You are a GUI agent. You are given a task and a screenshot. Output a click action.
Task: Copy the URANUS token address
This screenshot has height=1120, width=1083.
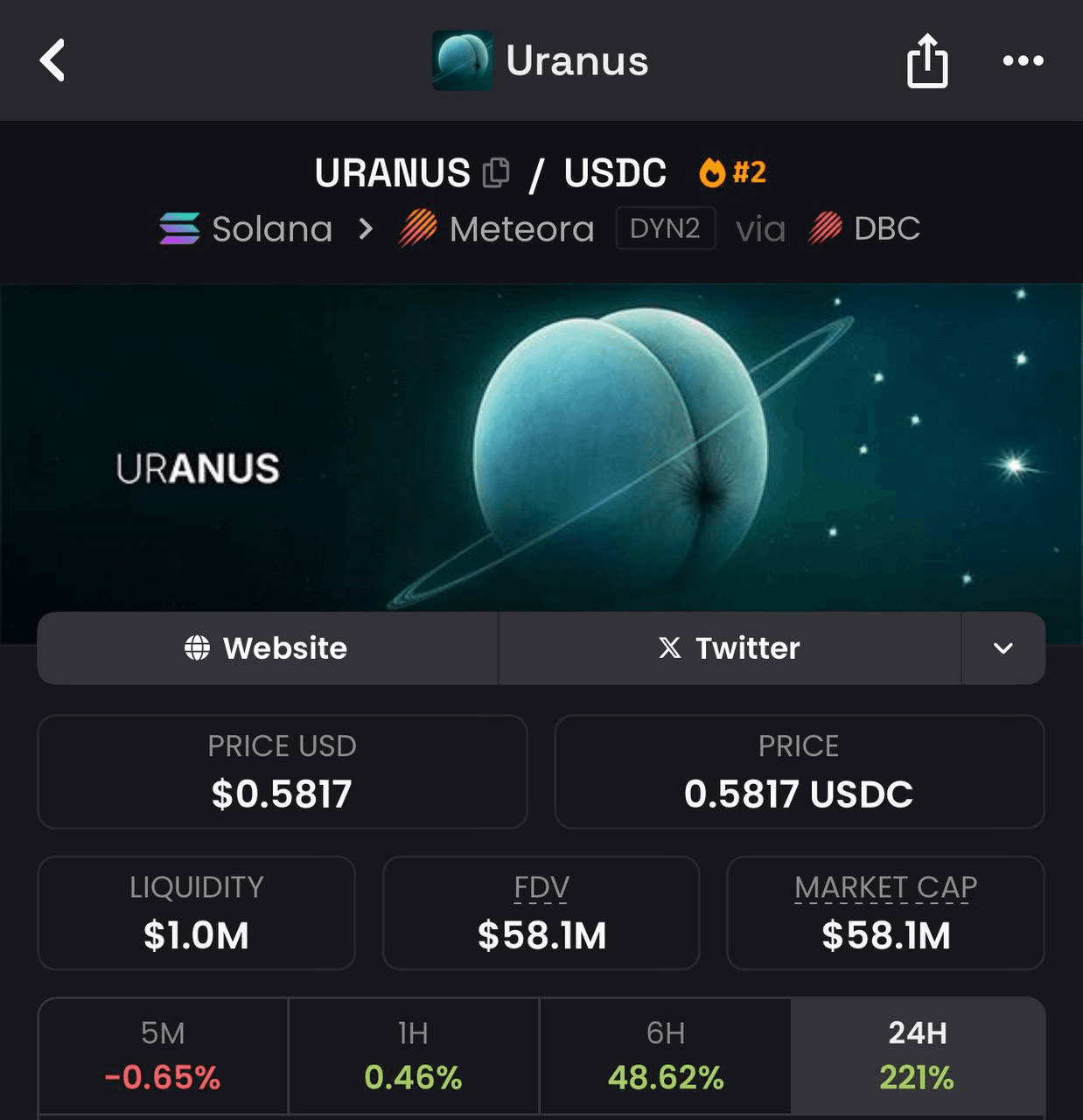click(496, 172)
